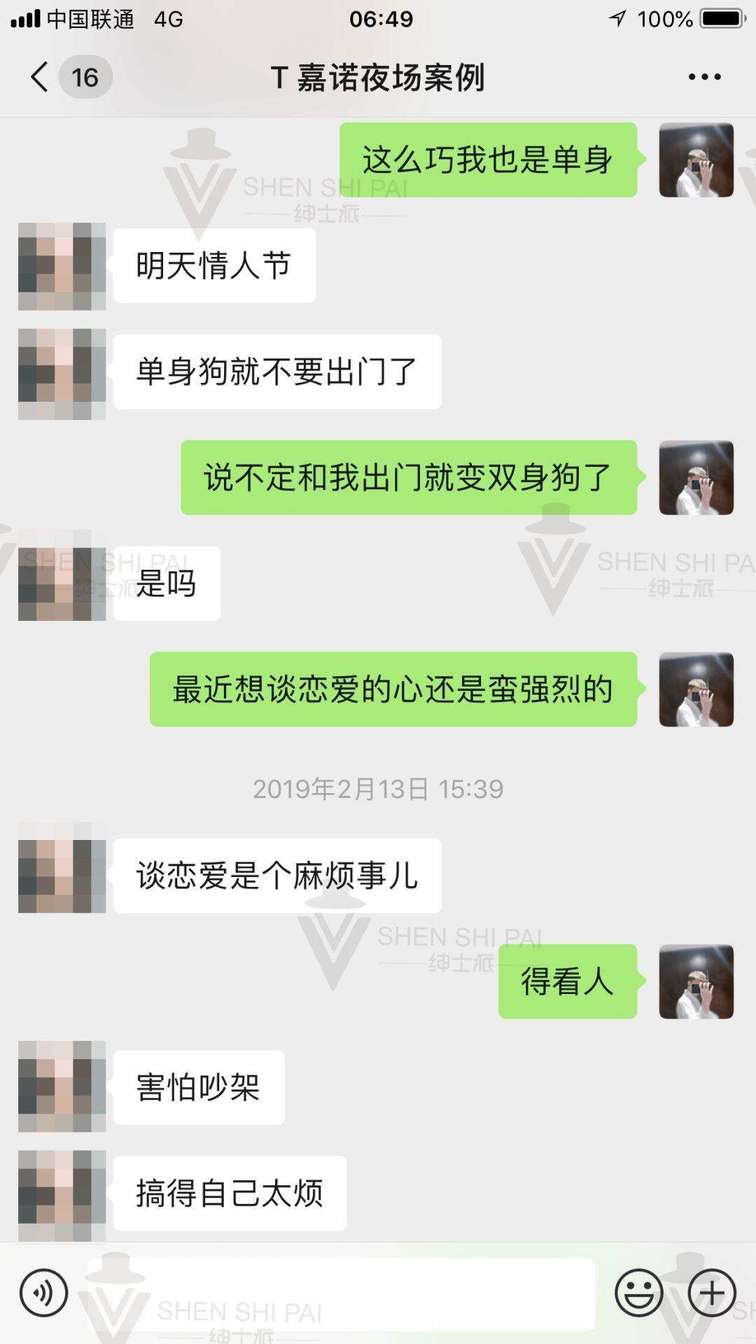The width and height of the screenshot is (756, 1344).
Task: Tap the contact's blurred avatar
Action: (x=62, y=265)
